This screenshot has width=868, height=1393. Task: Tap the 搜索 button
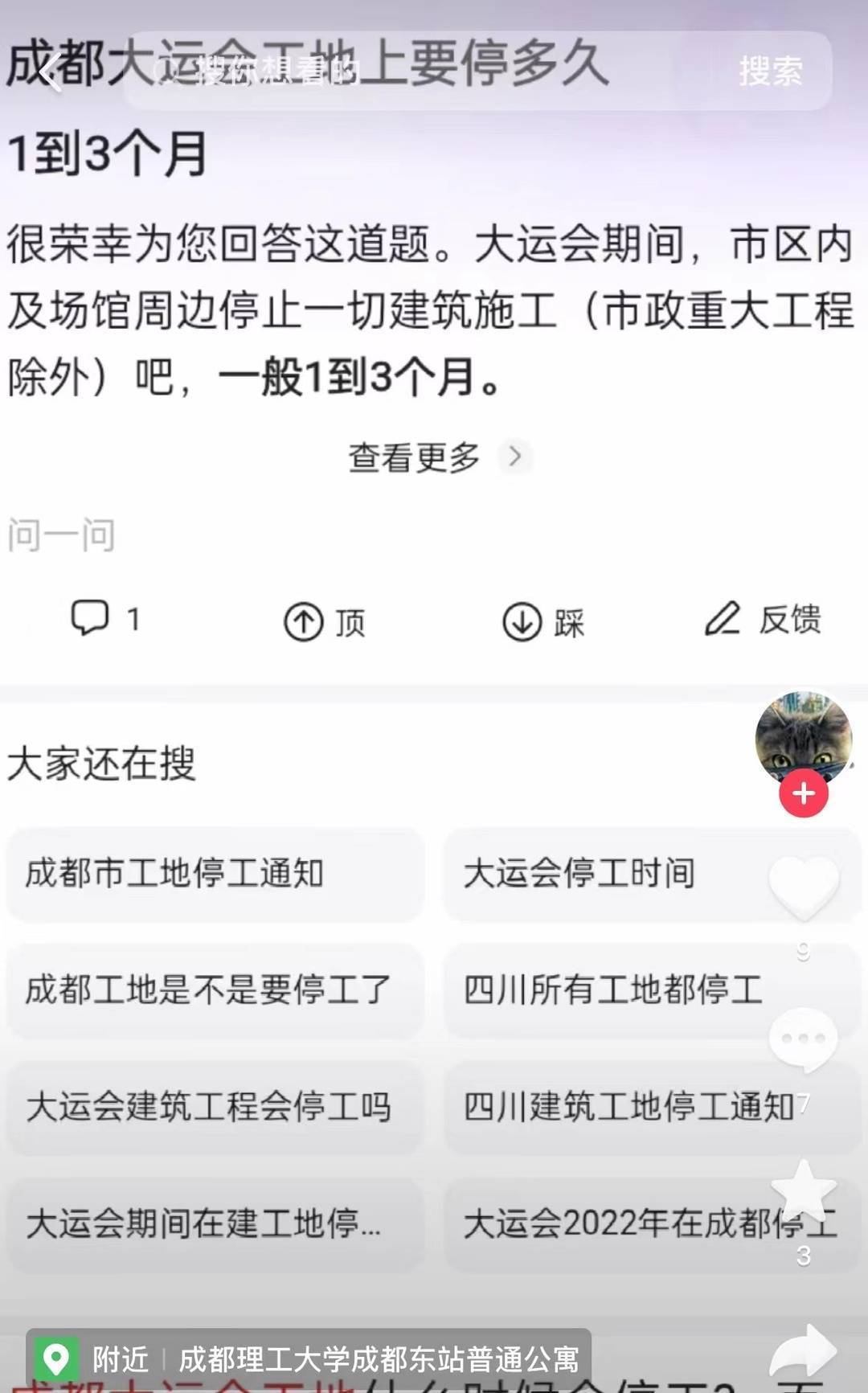click(x=770, y=71)
